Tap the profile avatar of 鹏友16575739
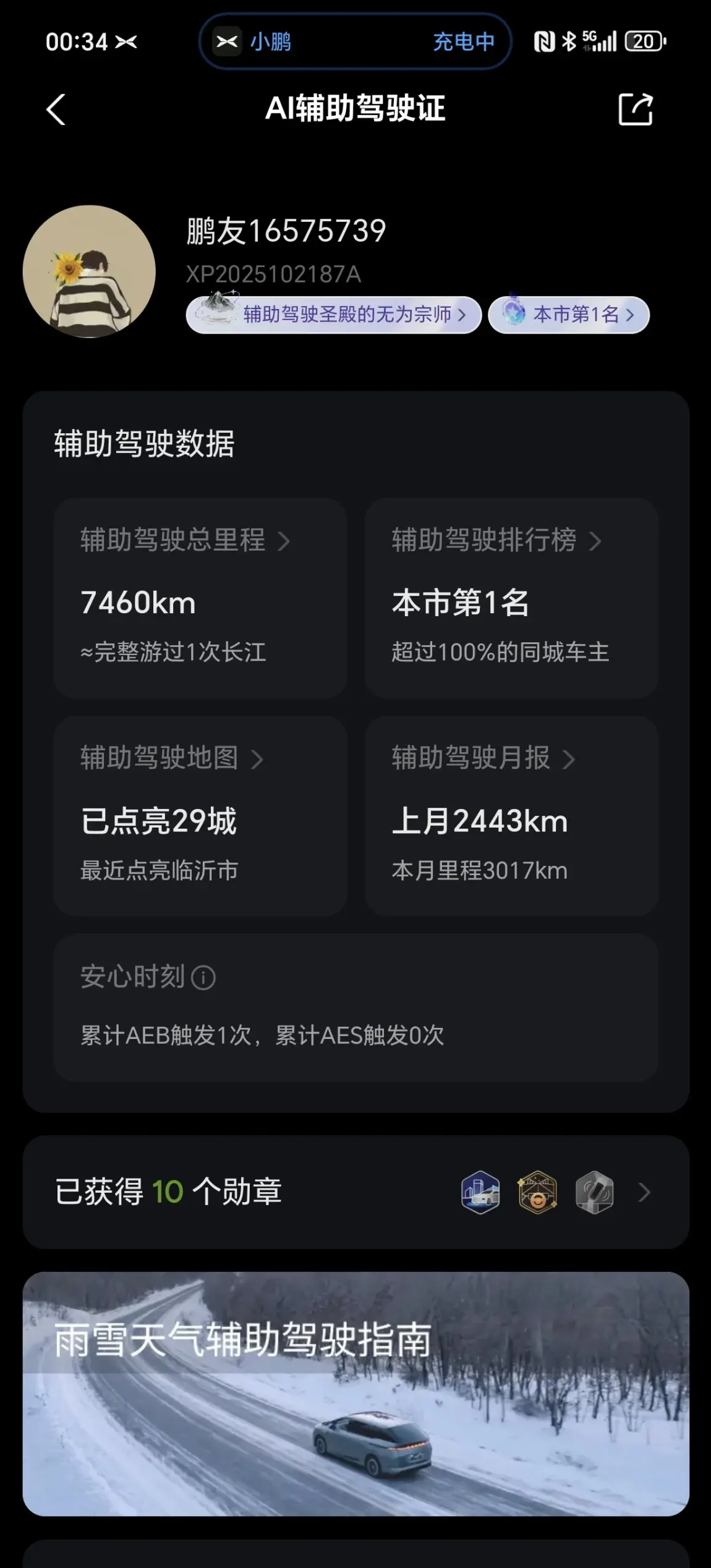The width and height of the screenshot is (711, 1568). 89,271
